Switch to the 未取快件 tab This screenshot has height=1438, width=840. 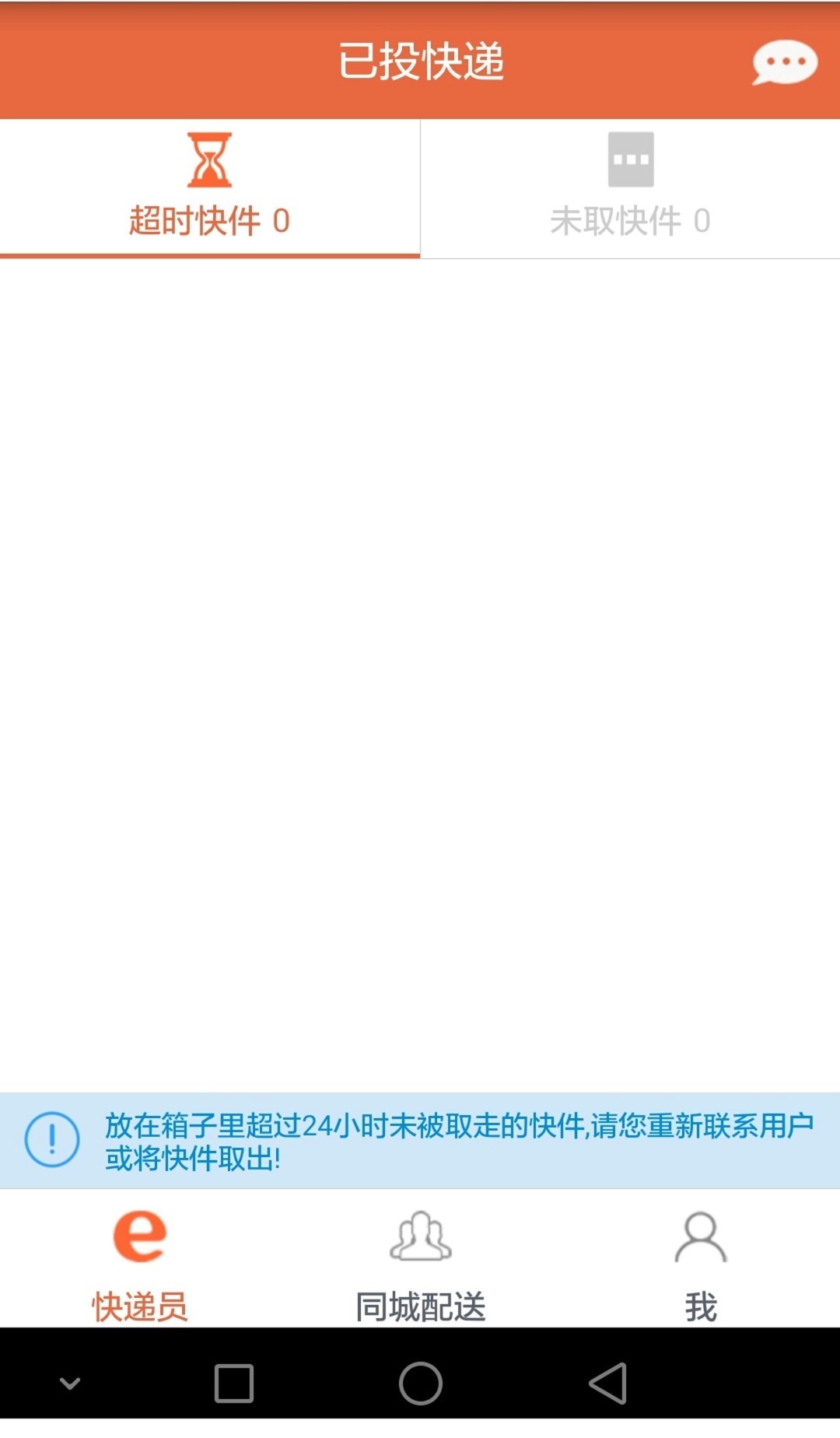pyautogui.click(x=630, y=188)
